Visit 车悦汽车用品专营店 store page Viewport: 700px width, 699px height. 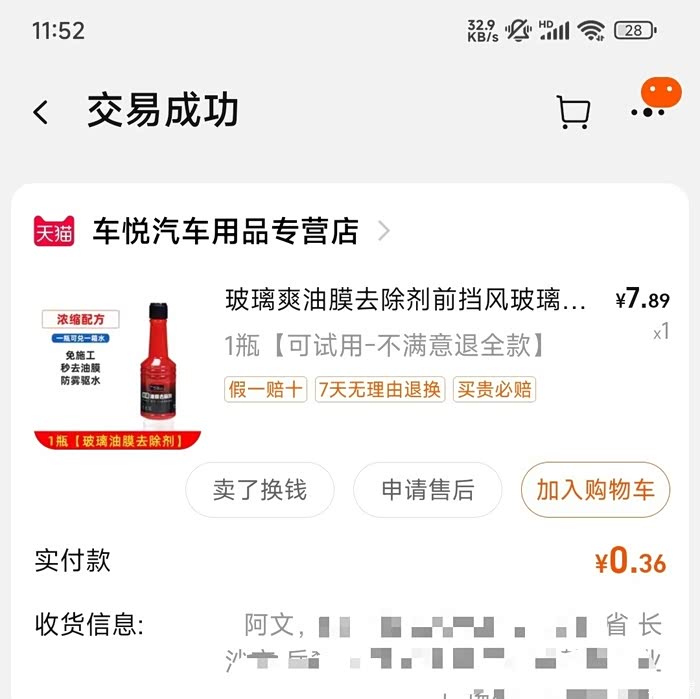[x=226, y=232]
